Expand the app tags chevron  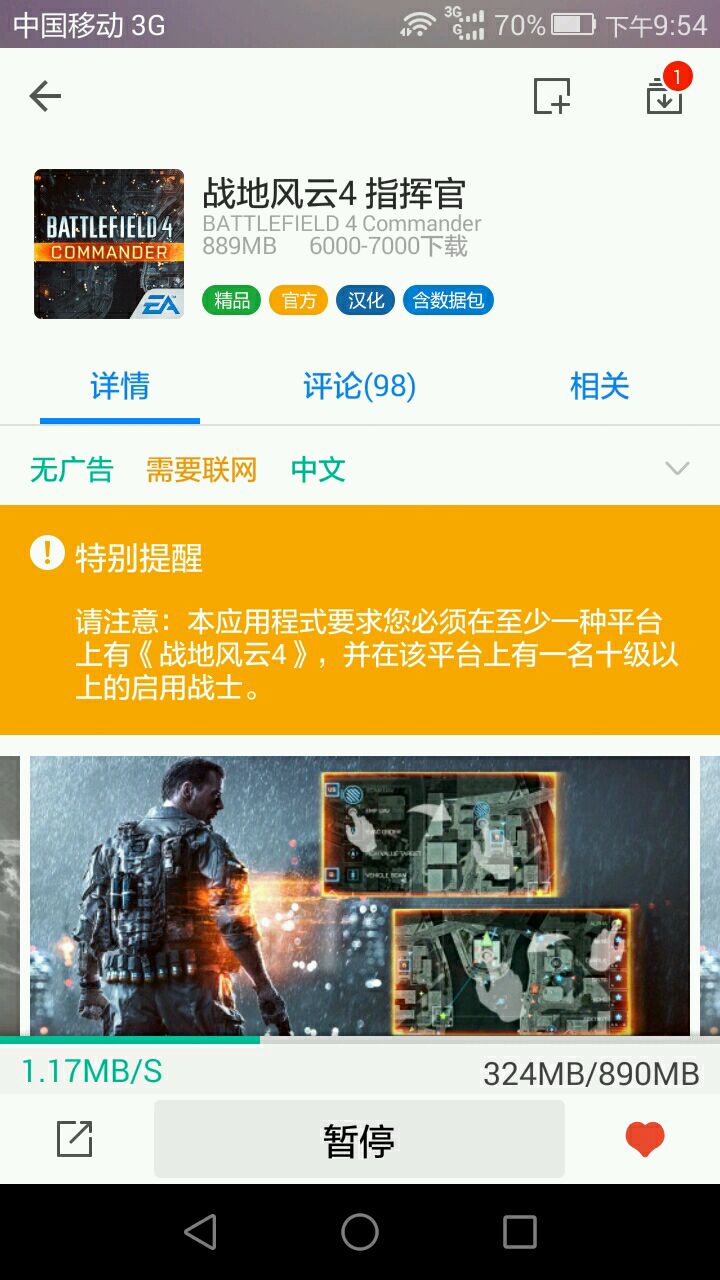(x=677, y=469)
